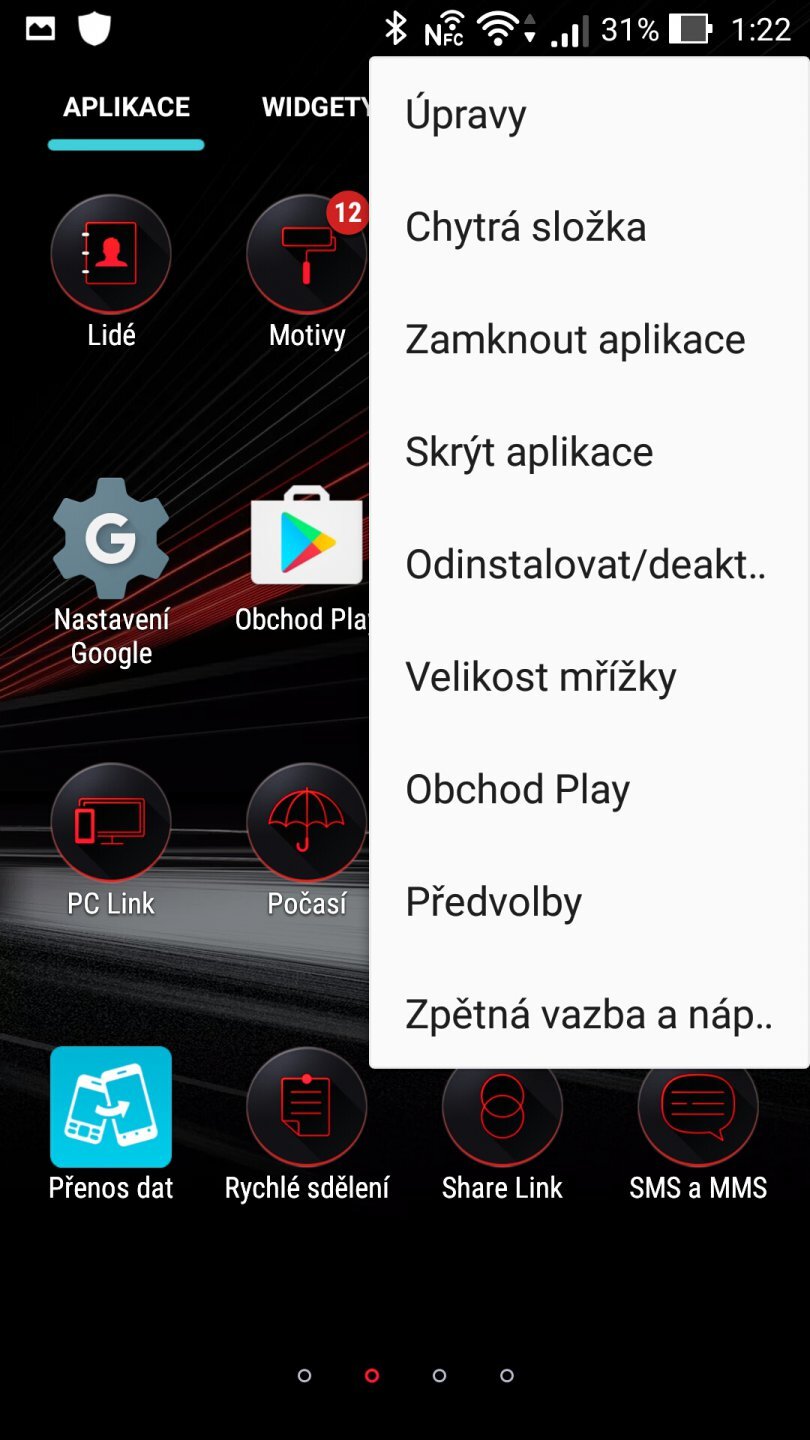Select Předvolby in the menu
Screen dimensions: 810x1440
[x=493, y=901]
